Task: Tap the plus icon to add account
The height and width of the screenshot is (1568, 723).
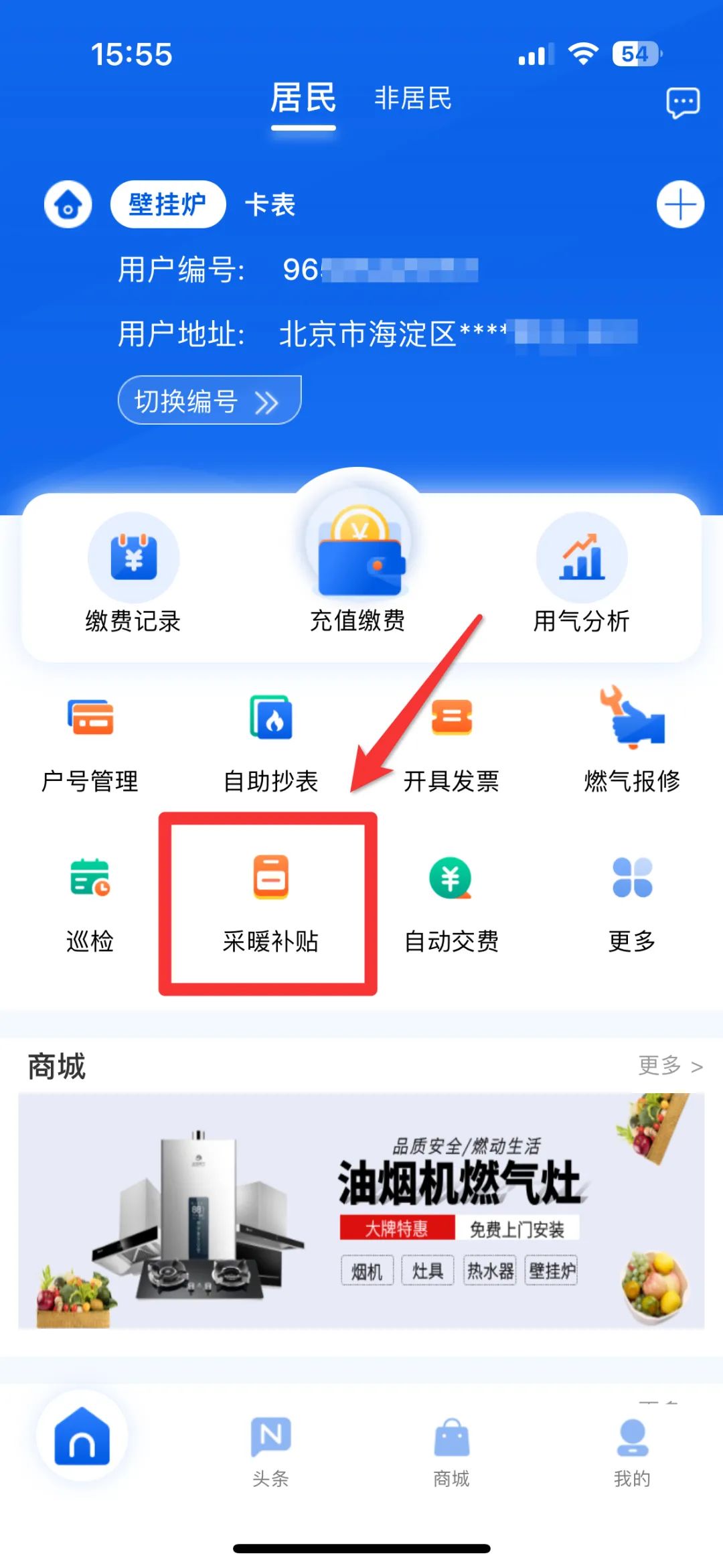Action: pyautogui.click(x=680, y=204)
